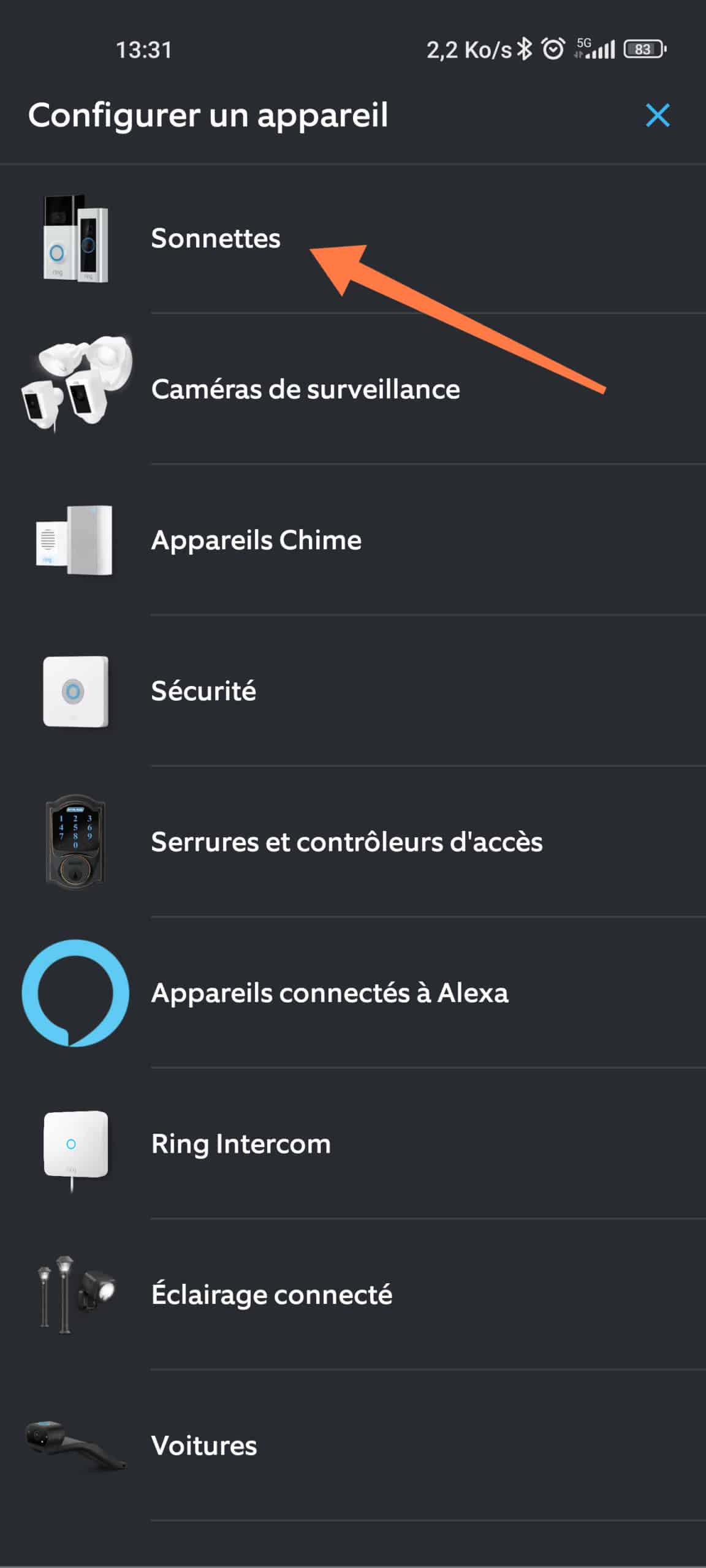The width and height of the screenshot is (706, 1568).
Task: Open Appareils connectés à Alexa
Action: (353, 992)
